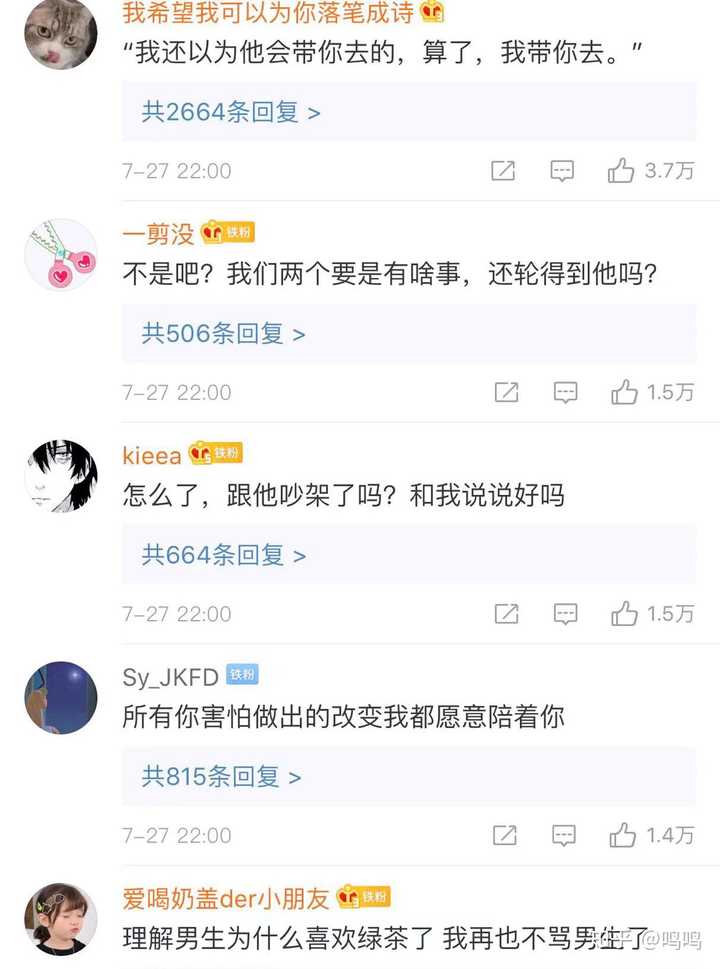Reply to the comment by 我希望我可以为你落笔成诗
This screenshot has height=969, width=720.
[x=563, y=171]
